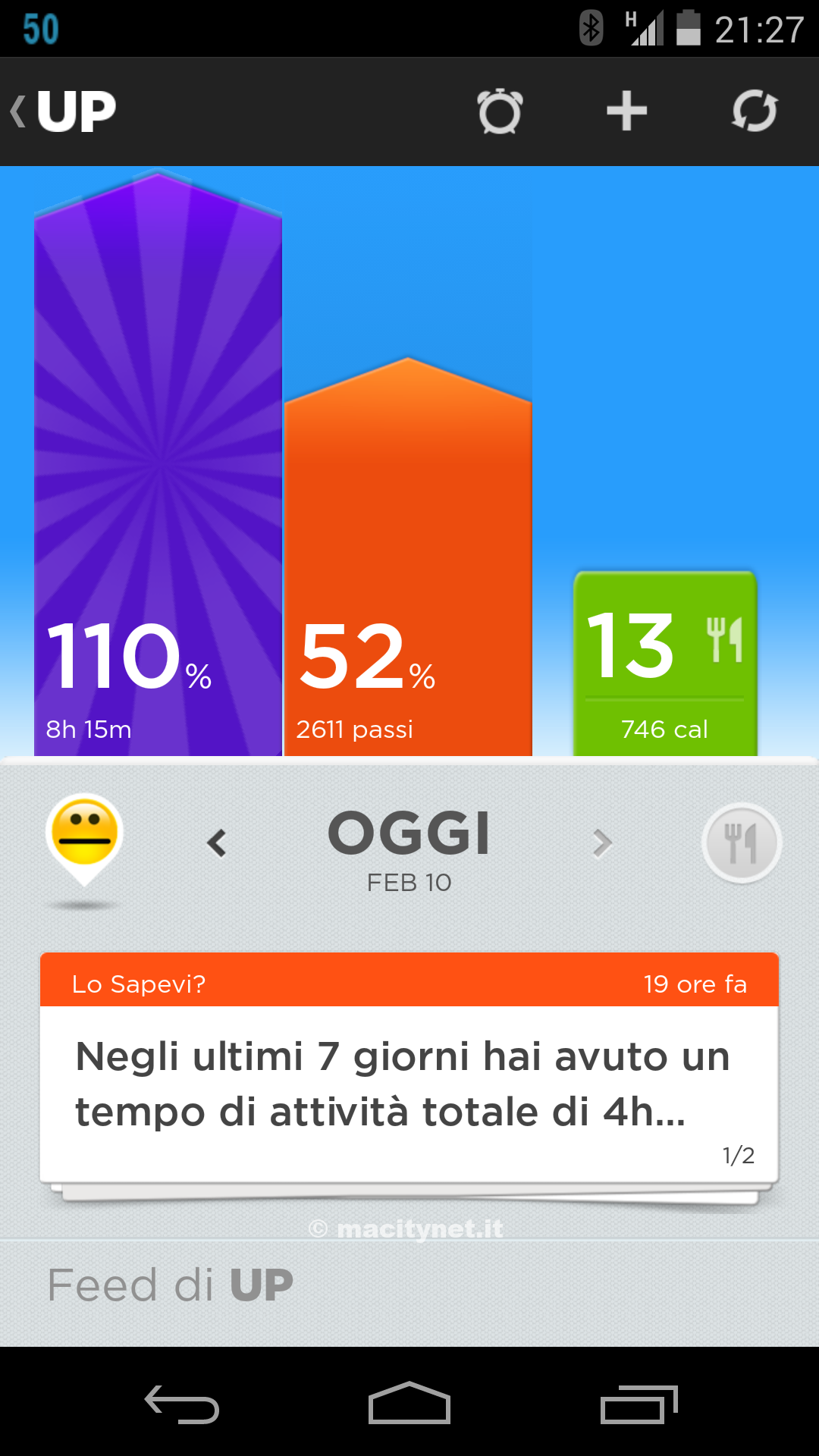
Task: Log a meal with round fork icon
Action: pos(741,843)
